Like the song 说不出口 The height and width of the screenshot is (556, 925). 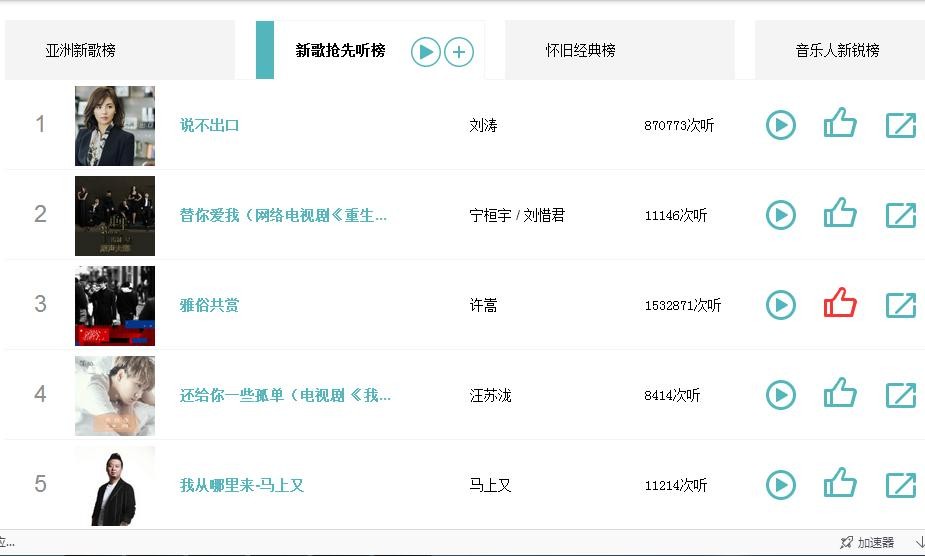[x=840, y=125]
